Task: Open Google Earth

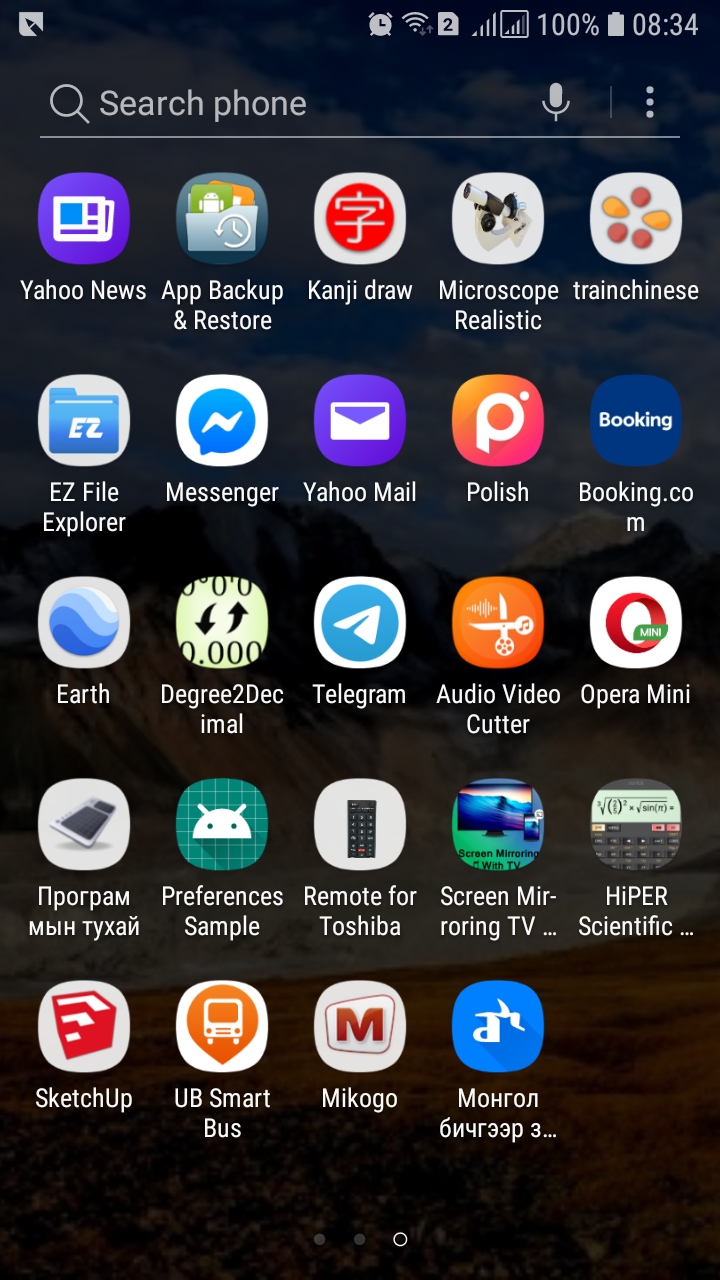Action: [84, 623]
